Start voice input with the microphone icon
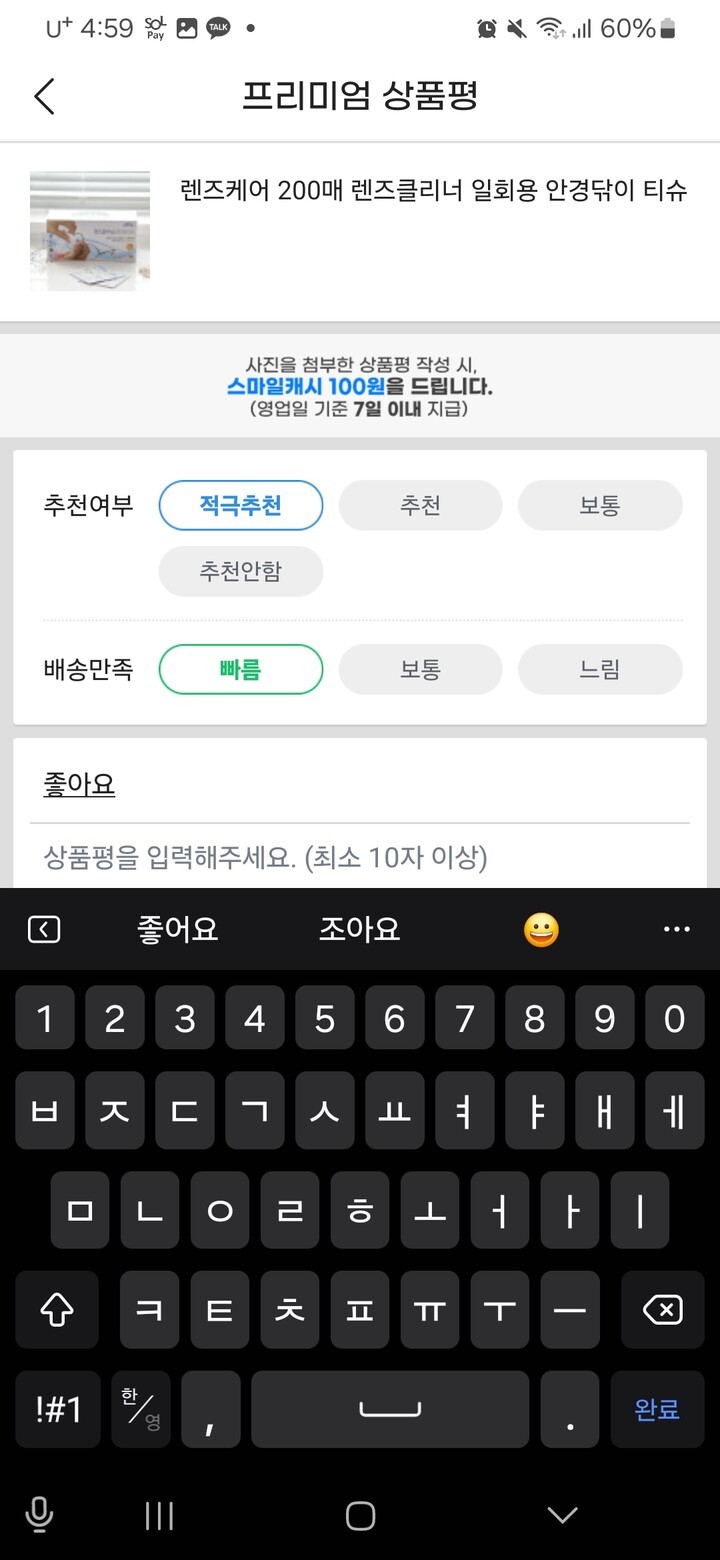 [39, 1516]
